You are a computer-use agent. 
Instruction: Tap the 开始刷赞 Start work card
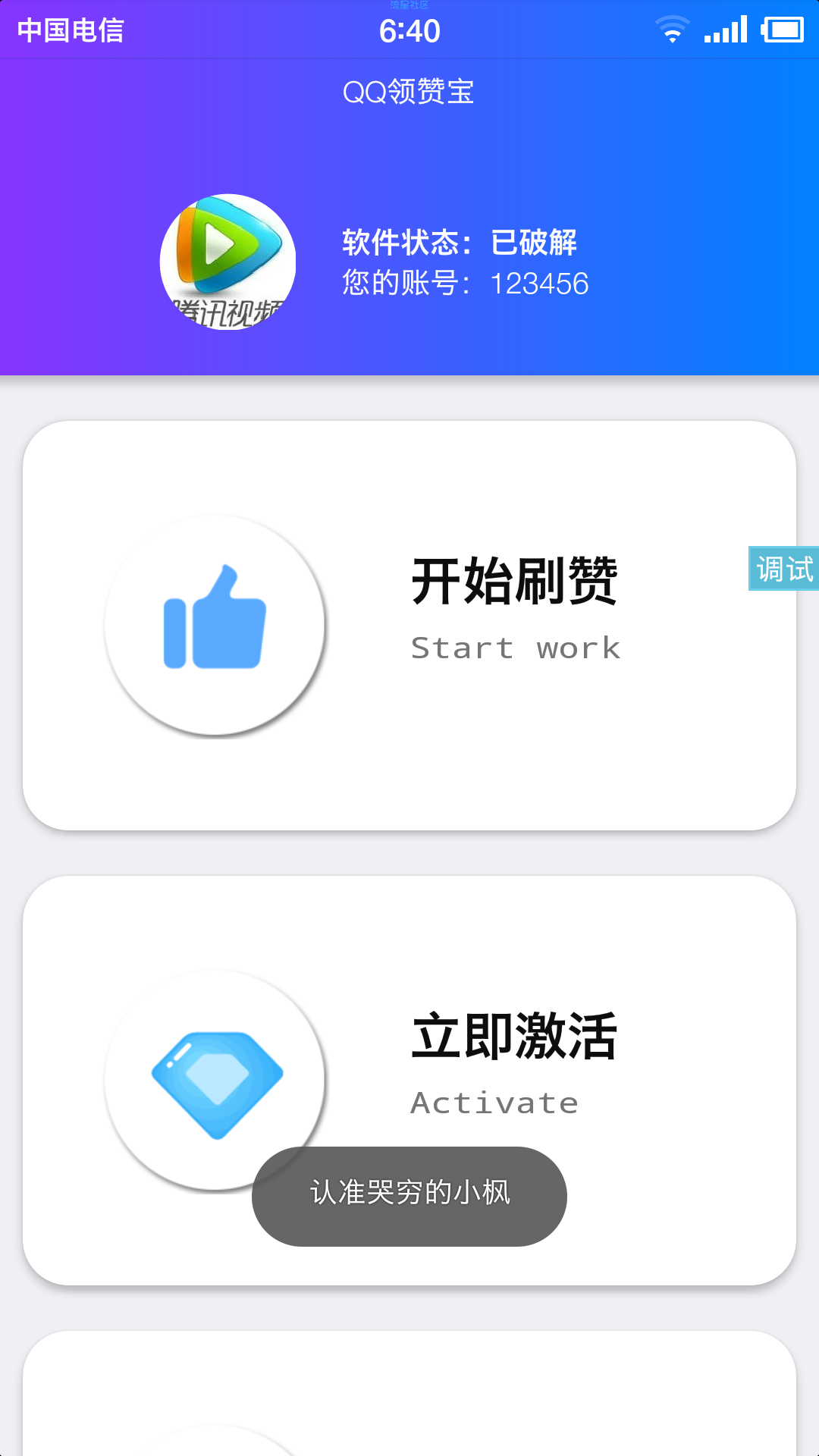pos(409,626)
